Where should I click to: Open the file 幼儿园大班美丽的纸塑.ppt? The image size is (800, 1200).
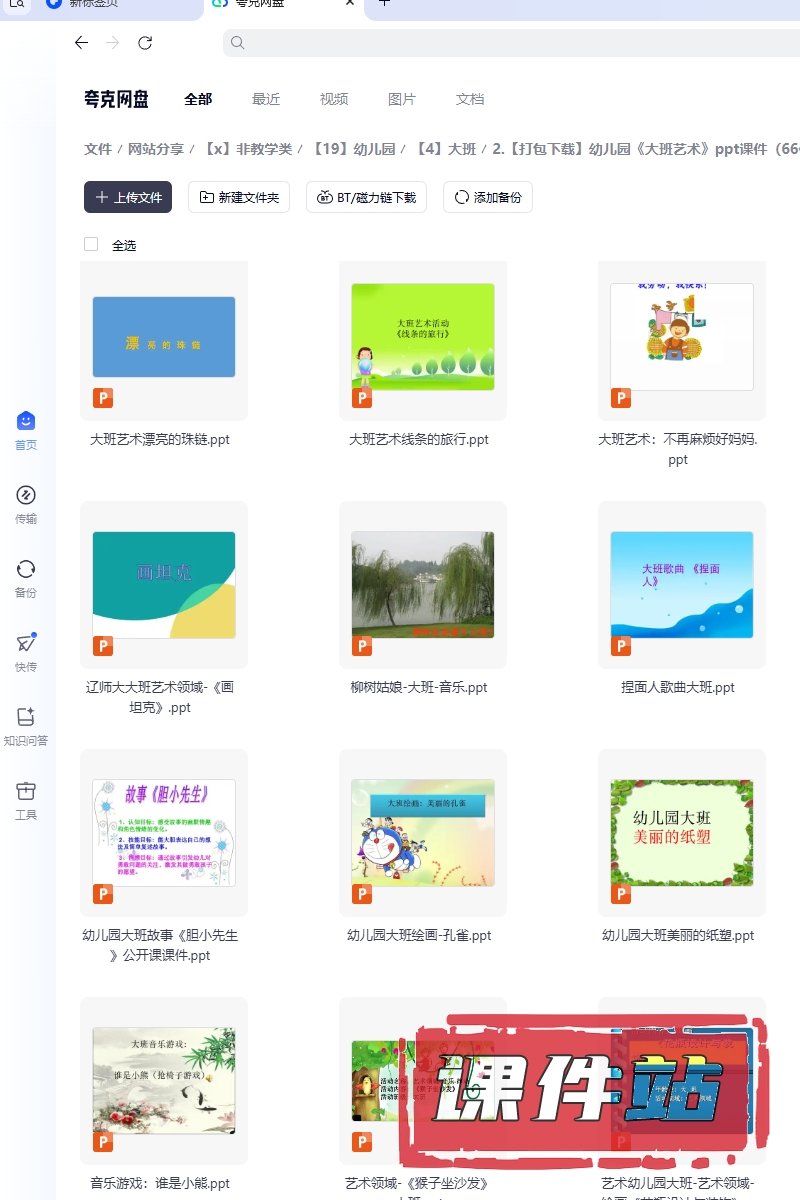[681, 833]
